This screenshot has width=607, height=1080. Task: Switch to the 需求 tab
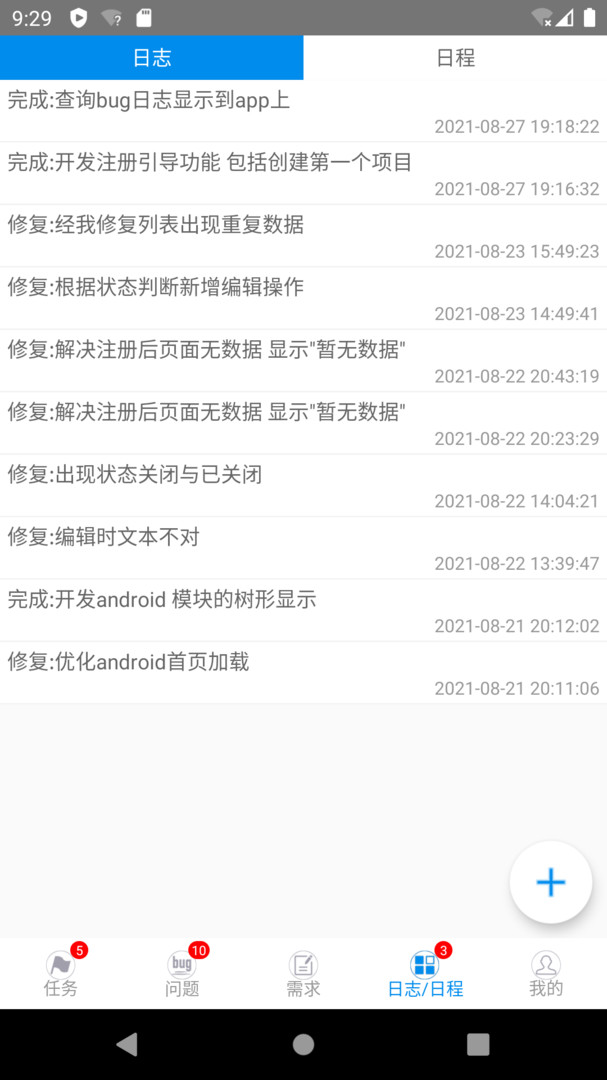[x=303, y=974]
